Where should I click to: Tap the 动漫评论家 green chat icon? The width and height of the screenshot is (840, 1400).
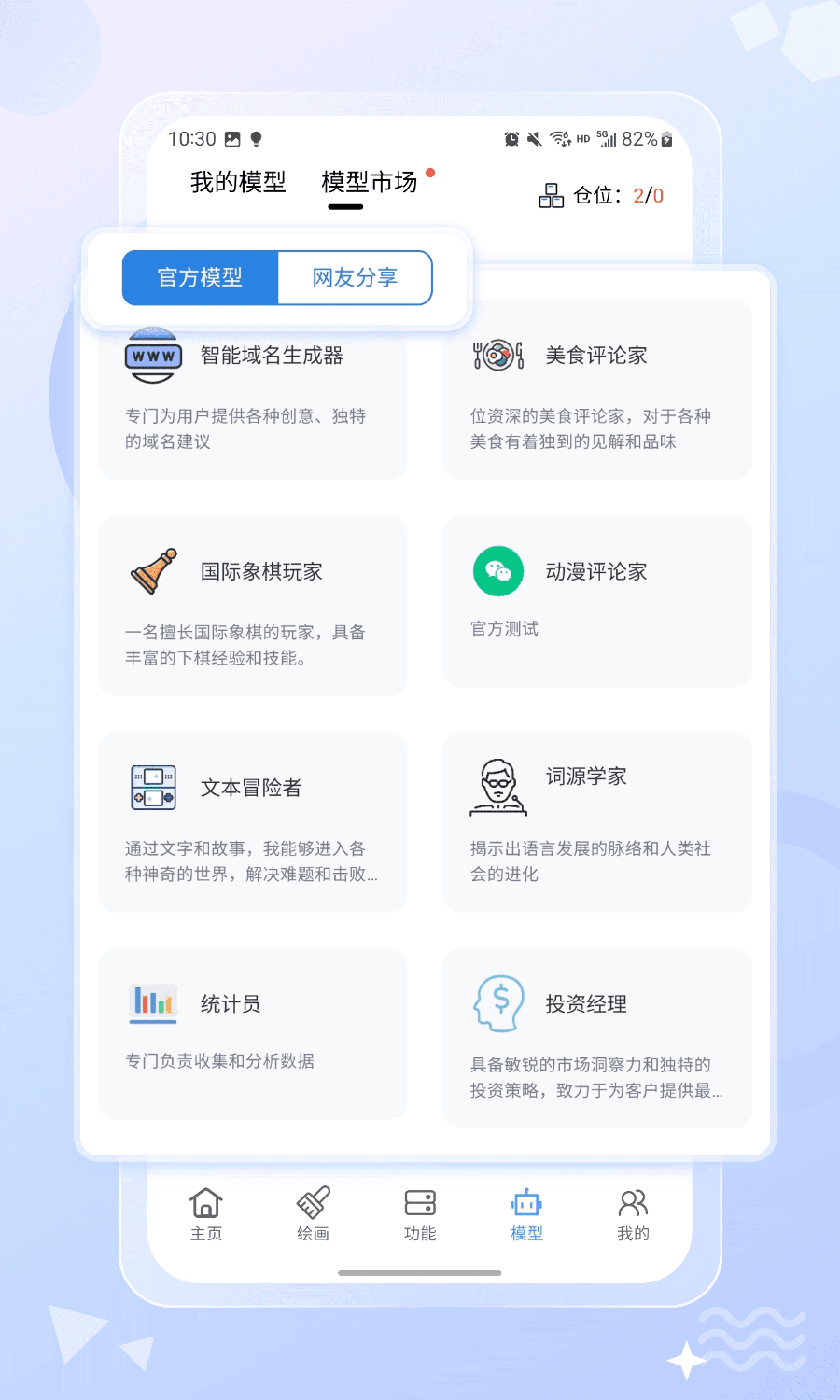pos(497,571)
